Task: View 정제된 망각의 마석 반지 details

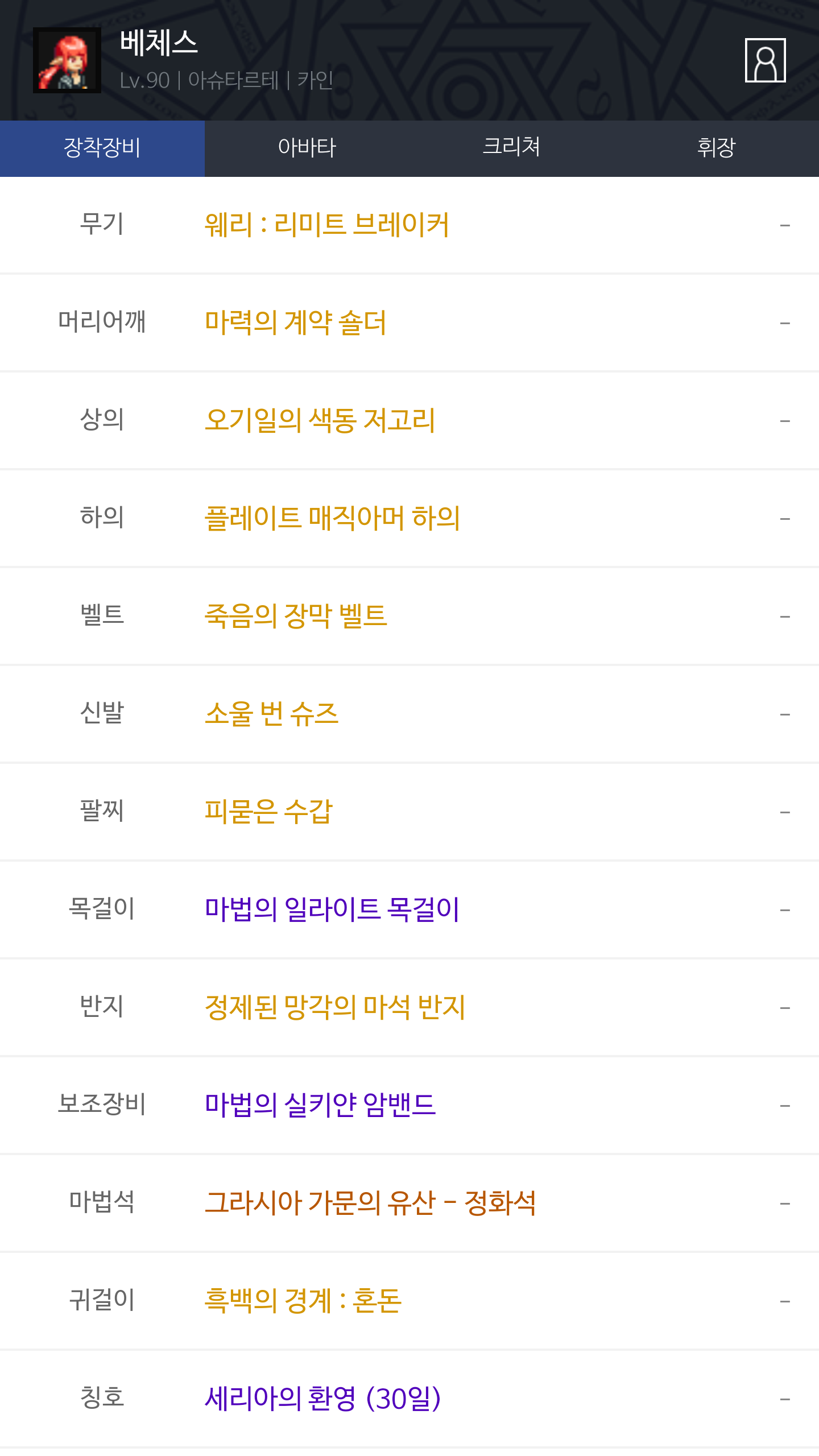Action: pyautogui.click(x=335, y=1007)
